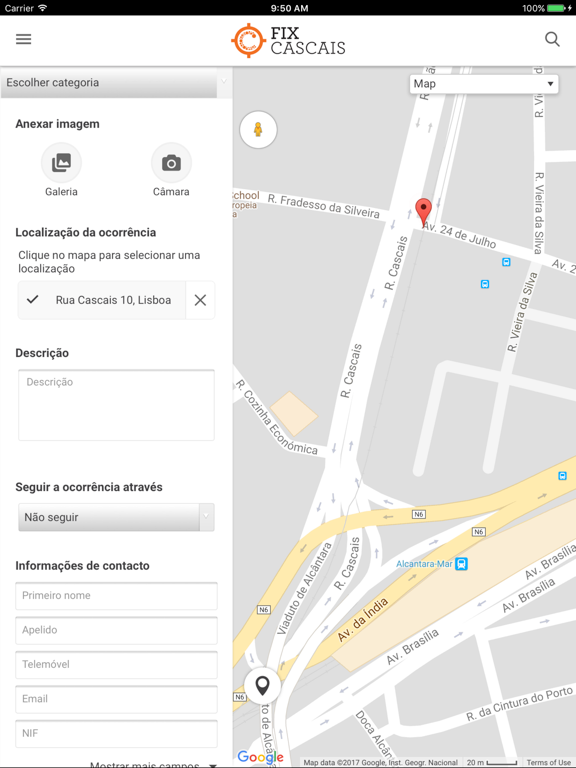Activate the Street View pegman

coord(258,130)
